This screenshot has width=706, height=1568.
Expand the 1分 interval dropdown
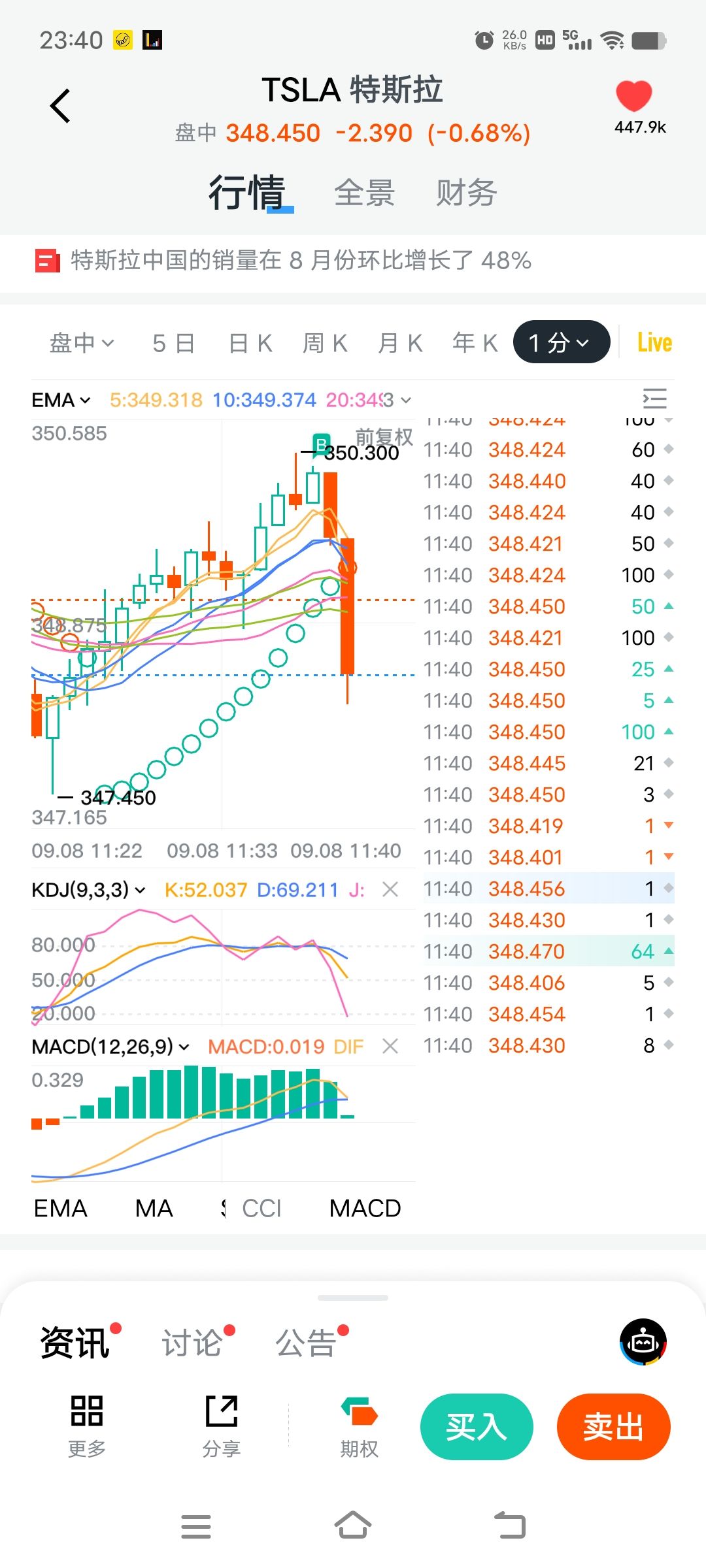pos(561,342)
